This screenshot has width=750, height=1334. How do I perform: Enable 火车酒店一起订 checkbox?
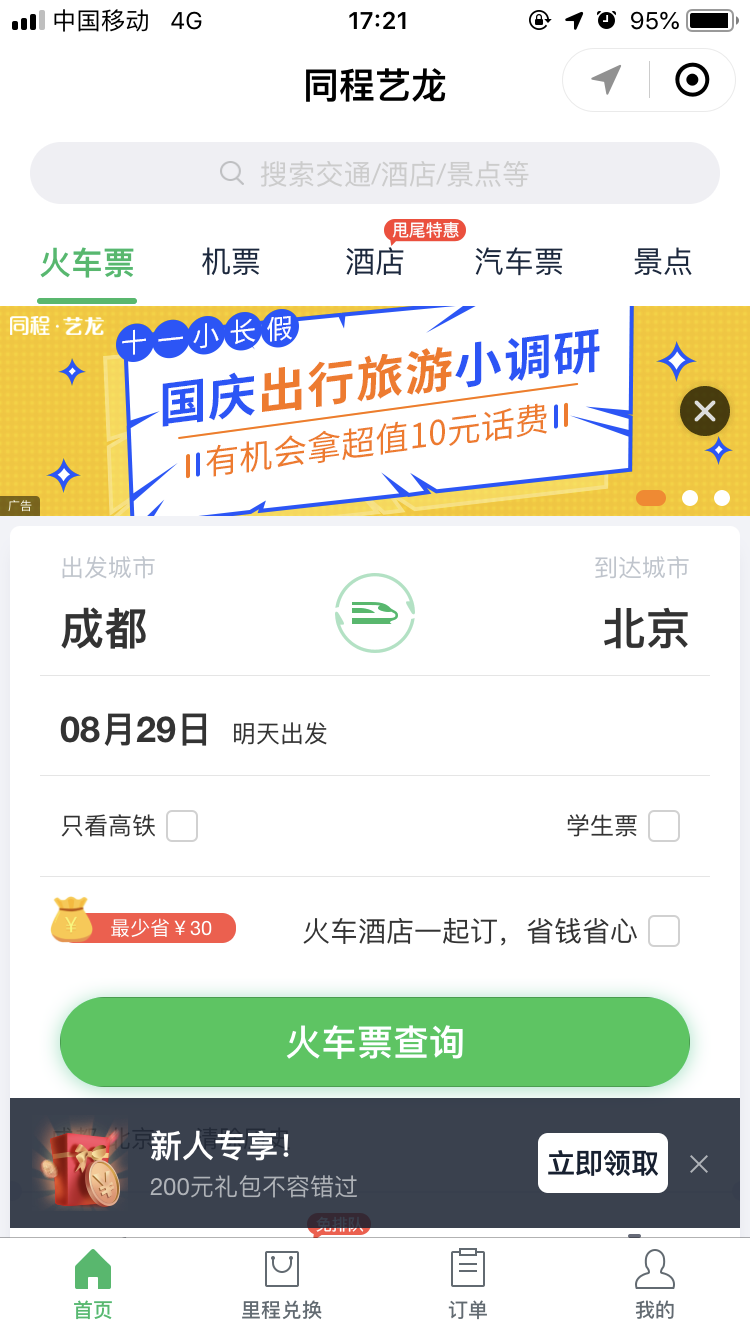click(664, 931)
